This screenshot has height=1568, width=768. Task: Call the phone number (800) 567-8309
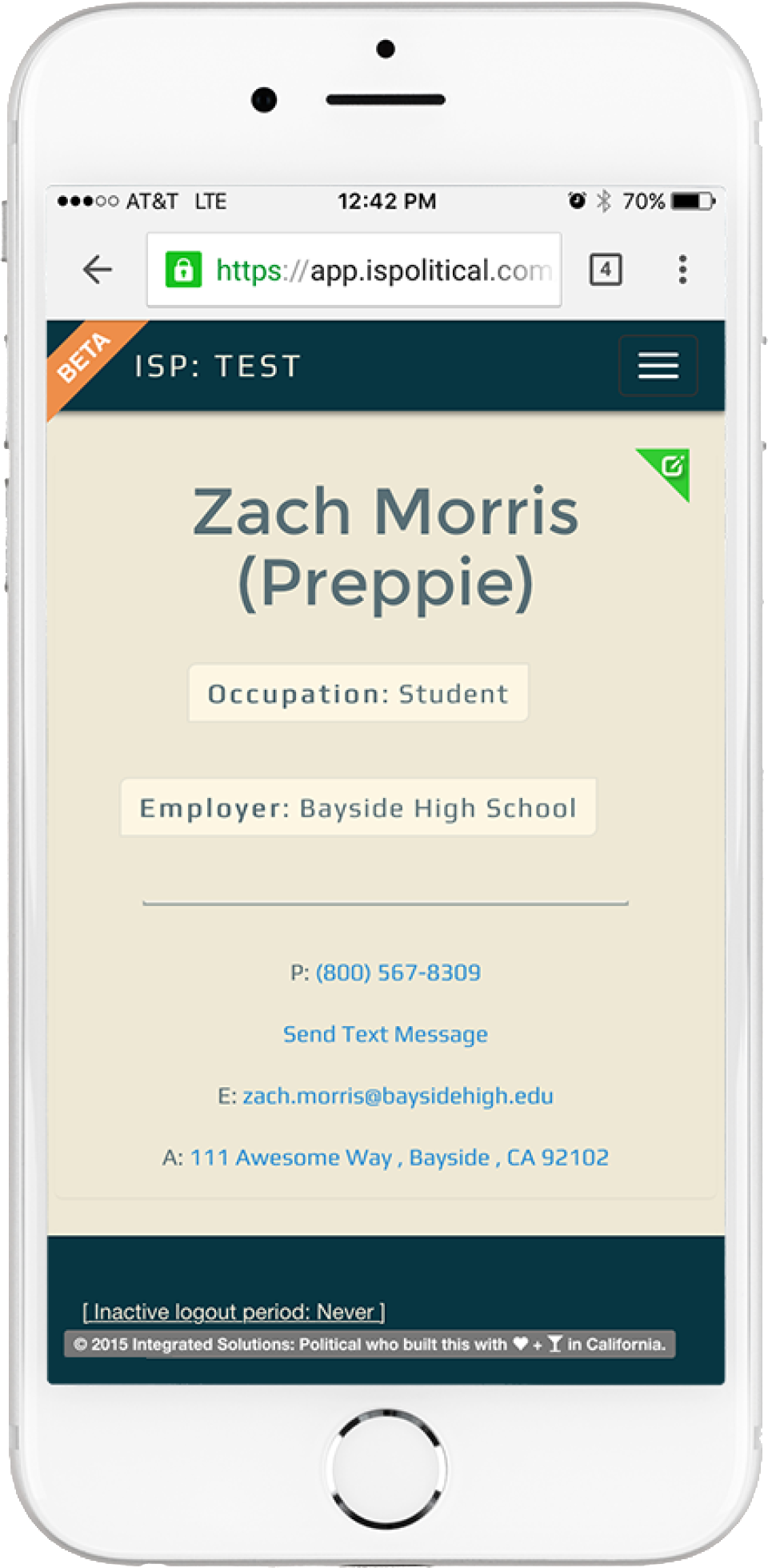[x=398, y=972]
